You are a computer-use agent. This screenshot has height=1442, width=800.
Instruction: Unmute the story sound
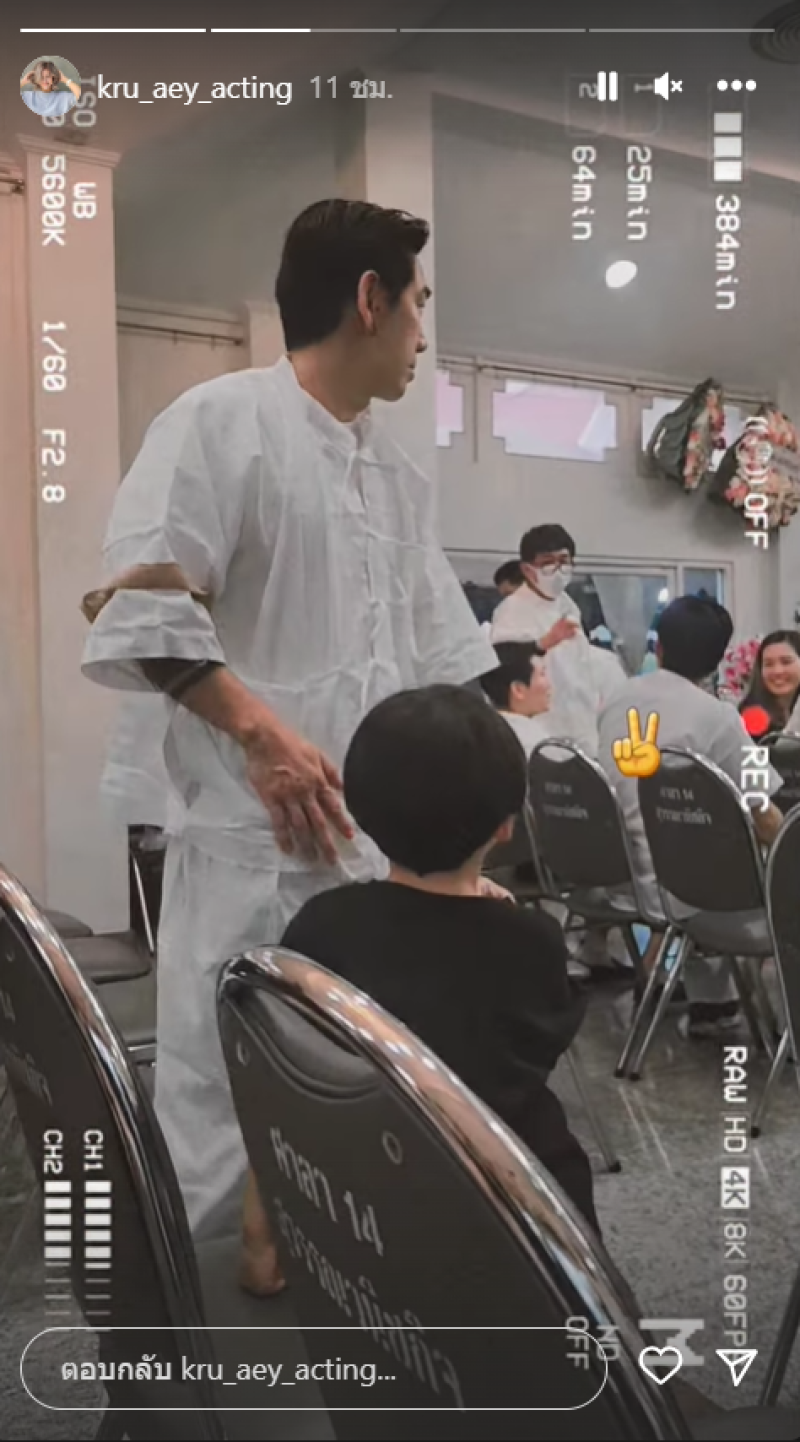(666, 86)
